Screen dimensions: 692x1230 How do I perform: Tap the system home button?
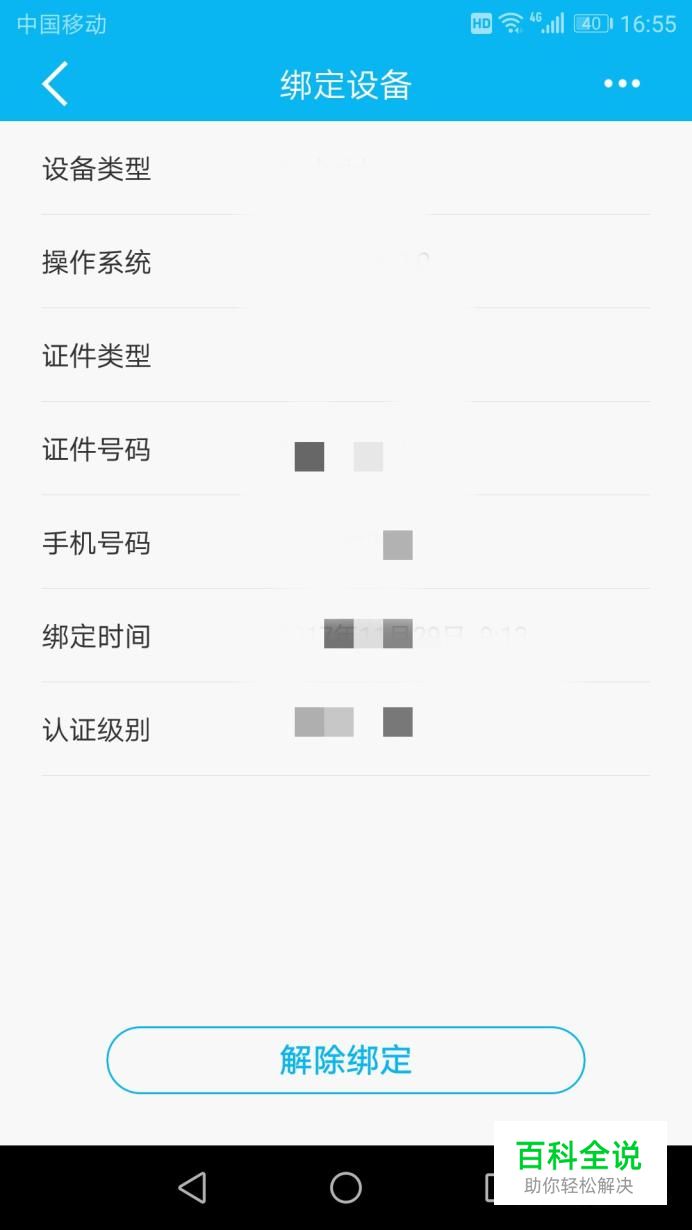point(346,1187)
